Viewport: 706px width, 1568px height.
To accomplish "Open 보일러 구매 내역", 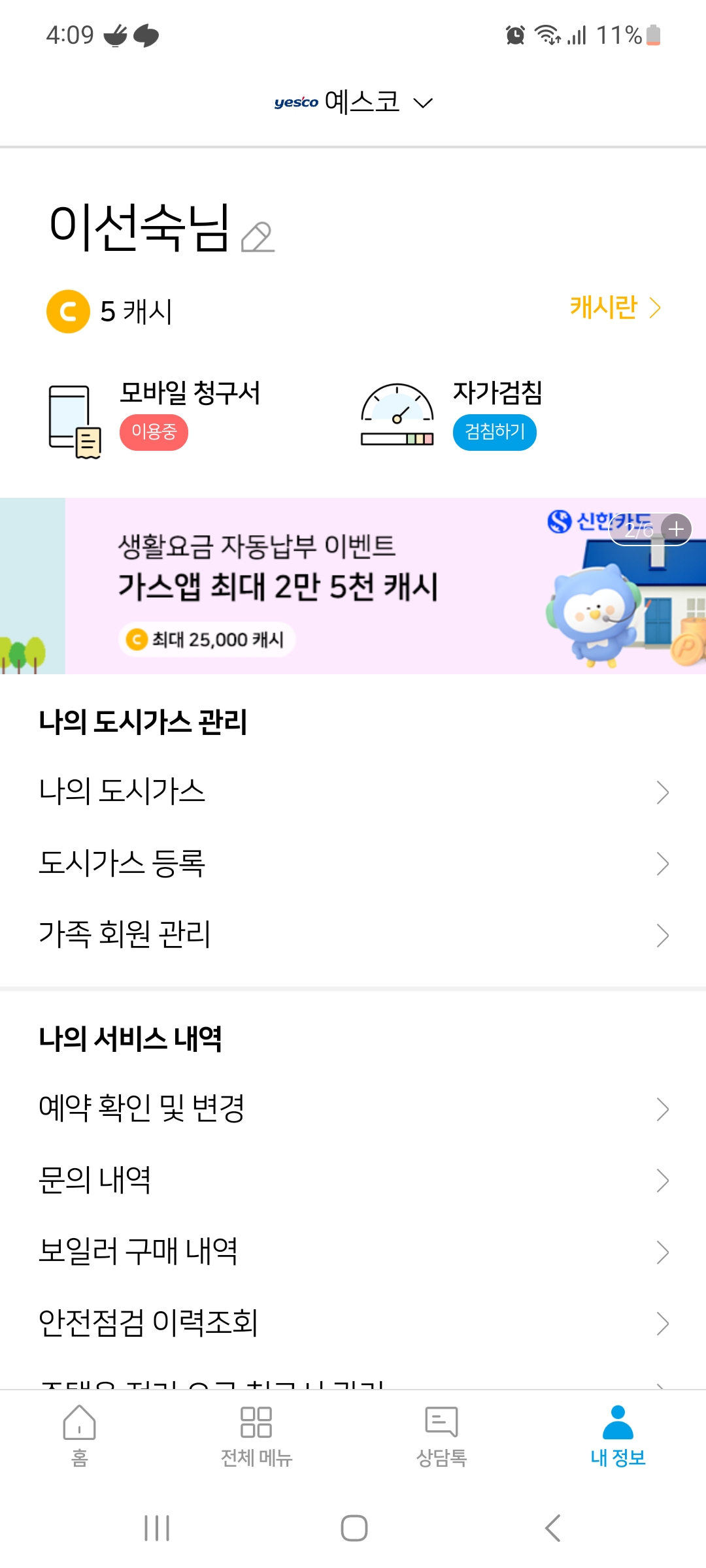I will tap(353, 1252).
